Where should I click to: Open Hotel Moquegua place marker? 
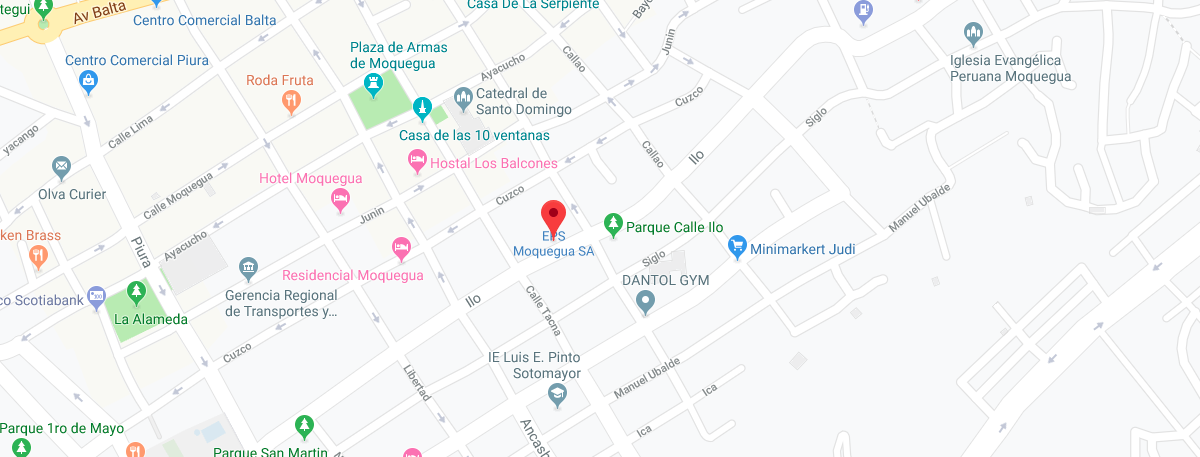tap(339, 201)
